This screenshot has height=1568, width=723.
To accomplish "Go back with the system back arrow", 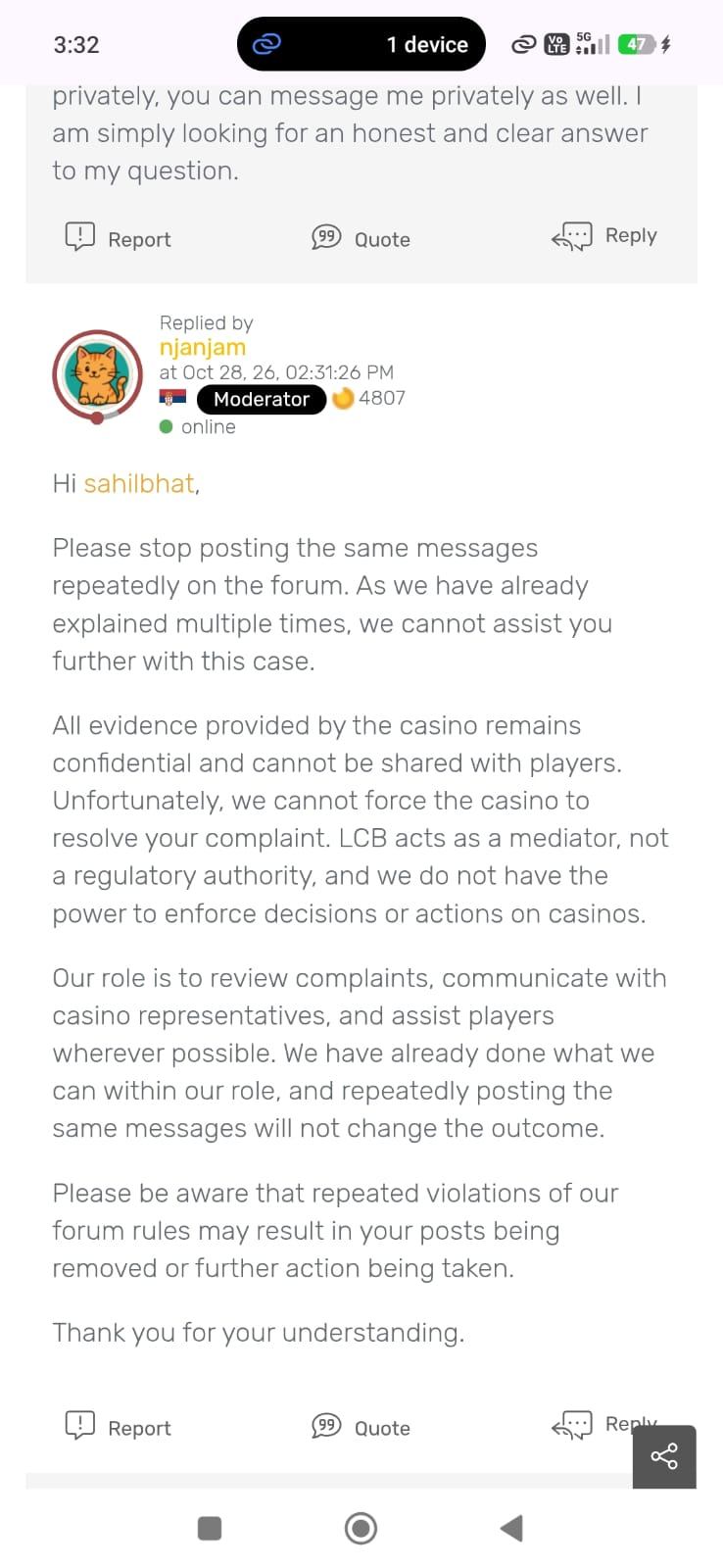I will 511,1528.
